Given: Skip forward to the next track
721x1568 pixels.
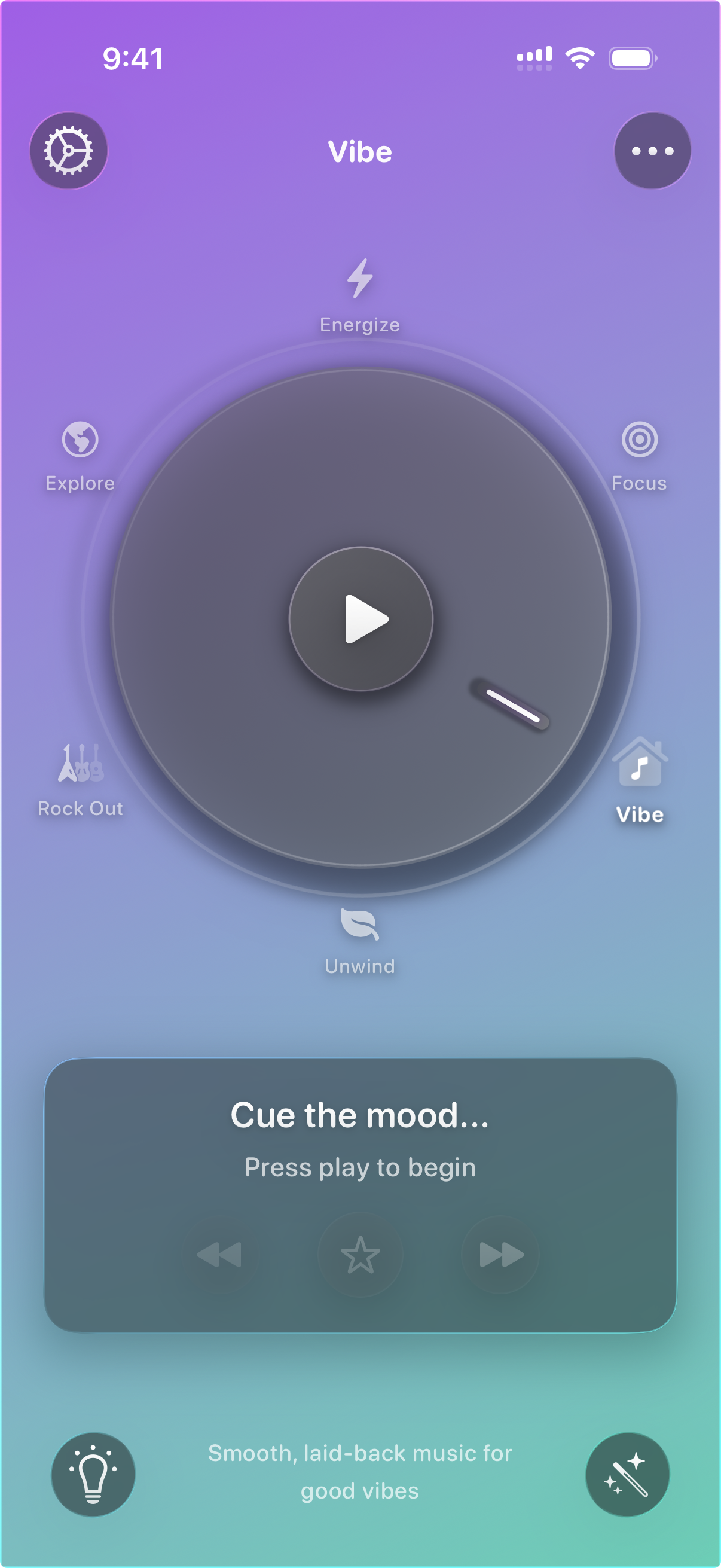Looking at the screenshot, I should coord(500,1256).
